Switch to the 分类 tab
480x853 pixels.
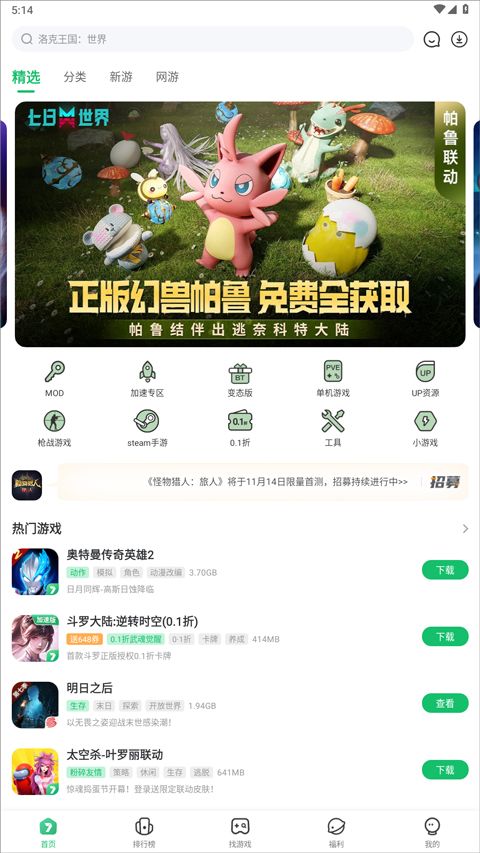point(75,77)
